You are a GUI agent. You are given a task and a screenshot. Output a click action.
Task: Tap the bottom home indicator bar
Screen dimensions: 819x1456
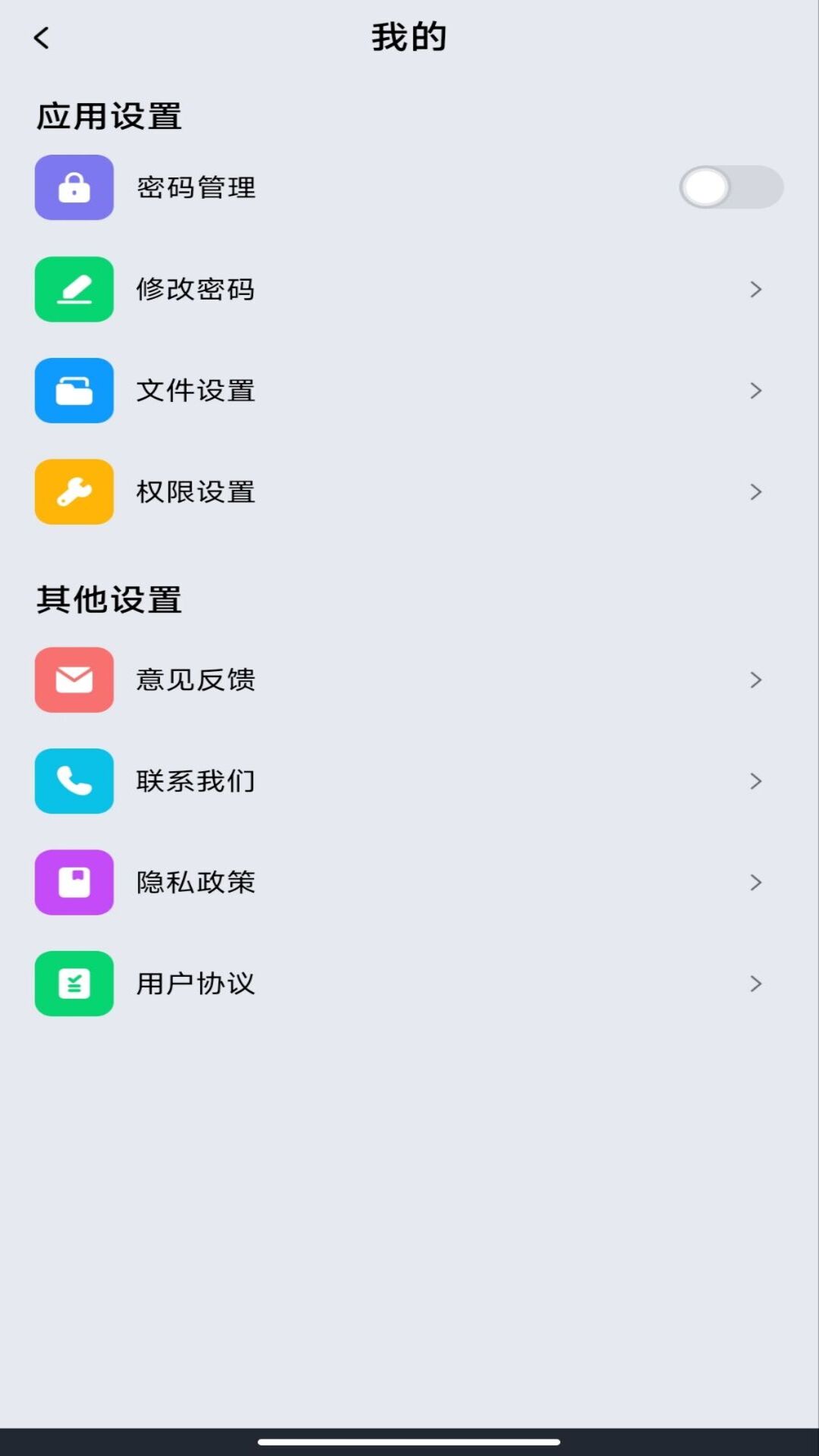click(x=409, y=1438)
